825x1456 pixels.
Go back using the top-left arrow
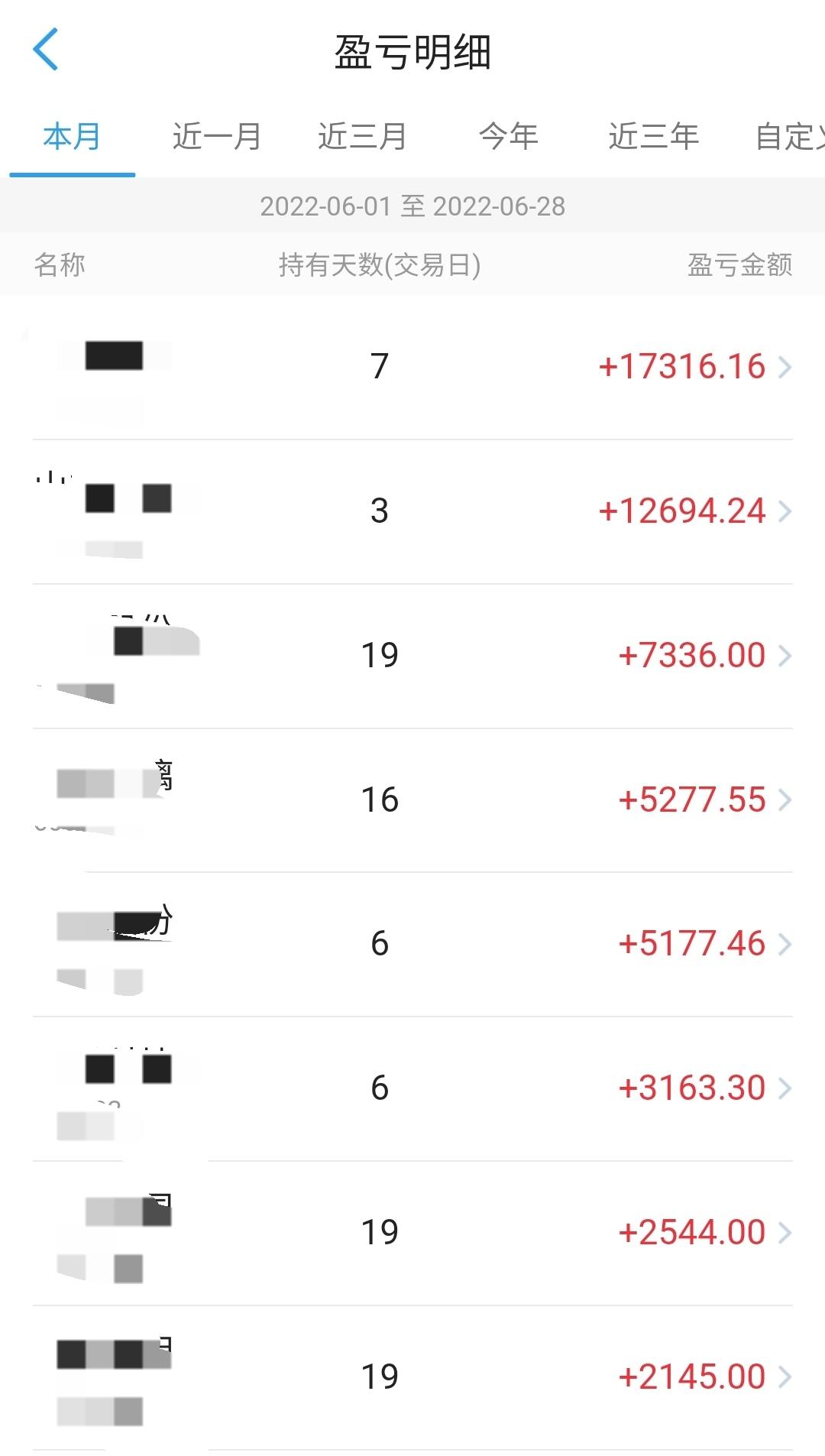(46, 50)
